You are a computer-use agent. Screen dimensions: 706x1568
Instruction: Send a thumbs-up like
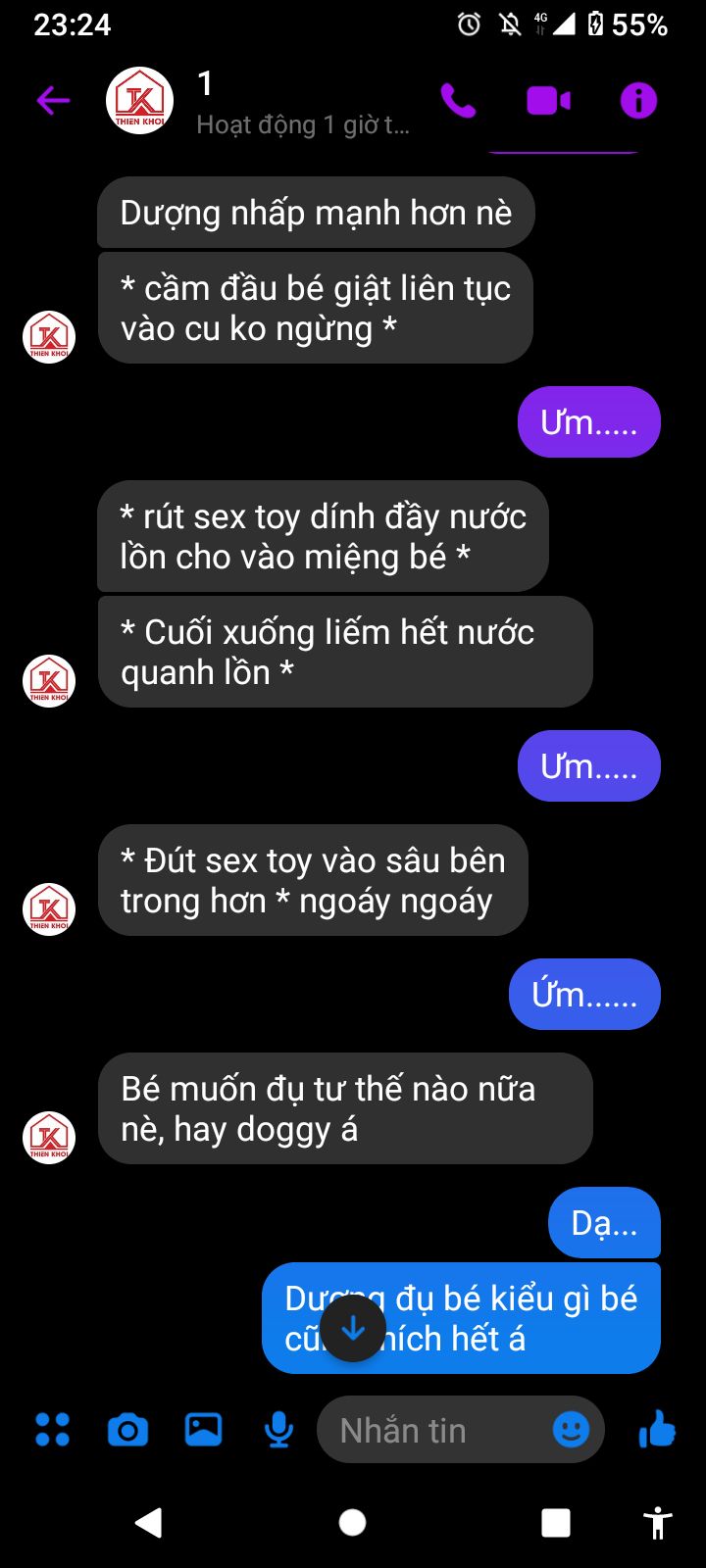click(x=657, y=1429)
